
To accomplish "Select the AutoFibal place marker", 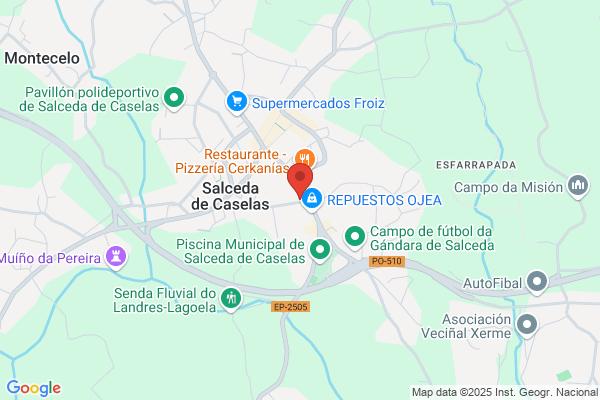I will [x=537, y=283].
